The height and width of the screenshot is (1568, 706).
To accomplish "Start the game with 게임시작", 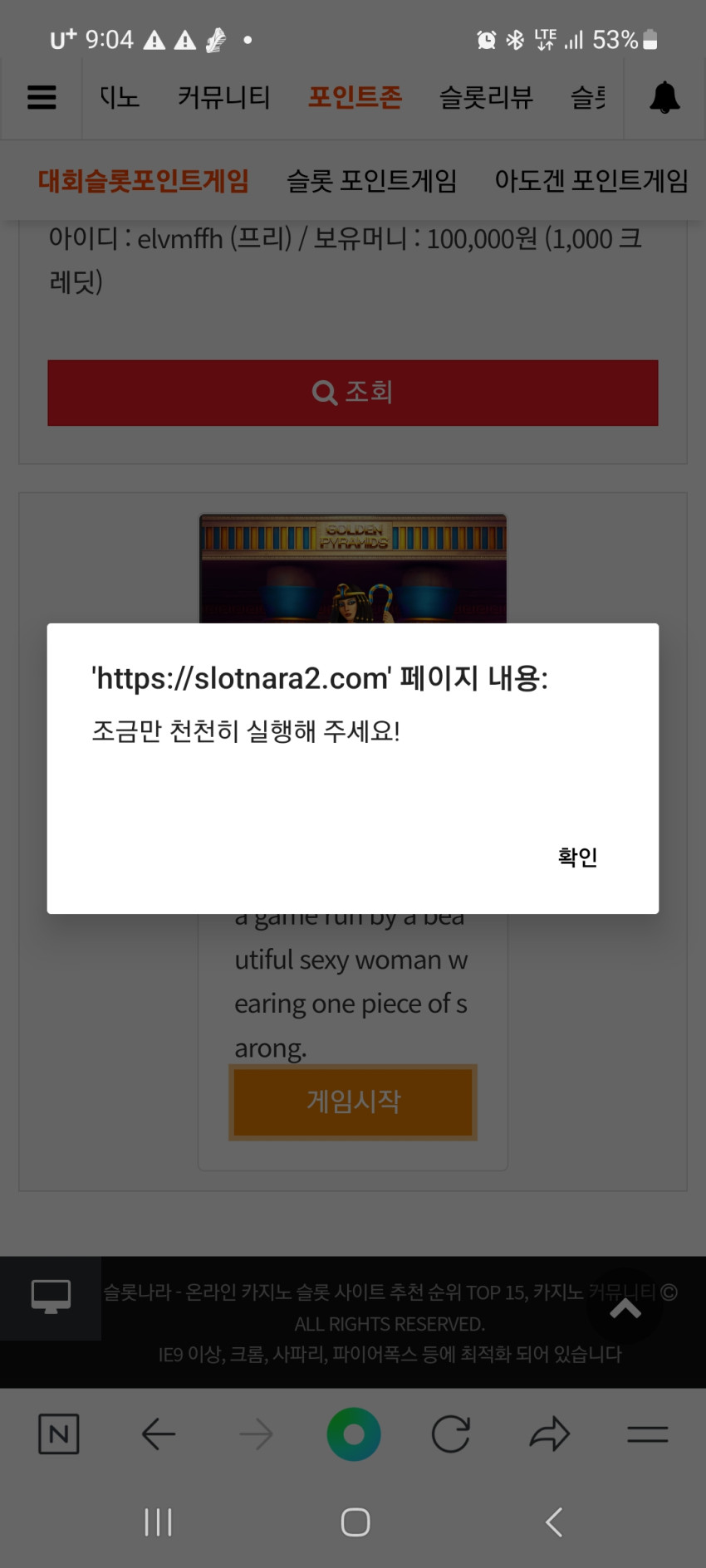I will pos(353,1102).
